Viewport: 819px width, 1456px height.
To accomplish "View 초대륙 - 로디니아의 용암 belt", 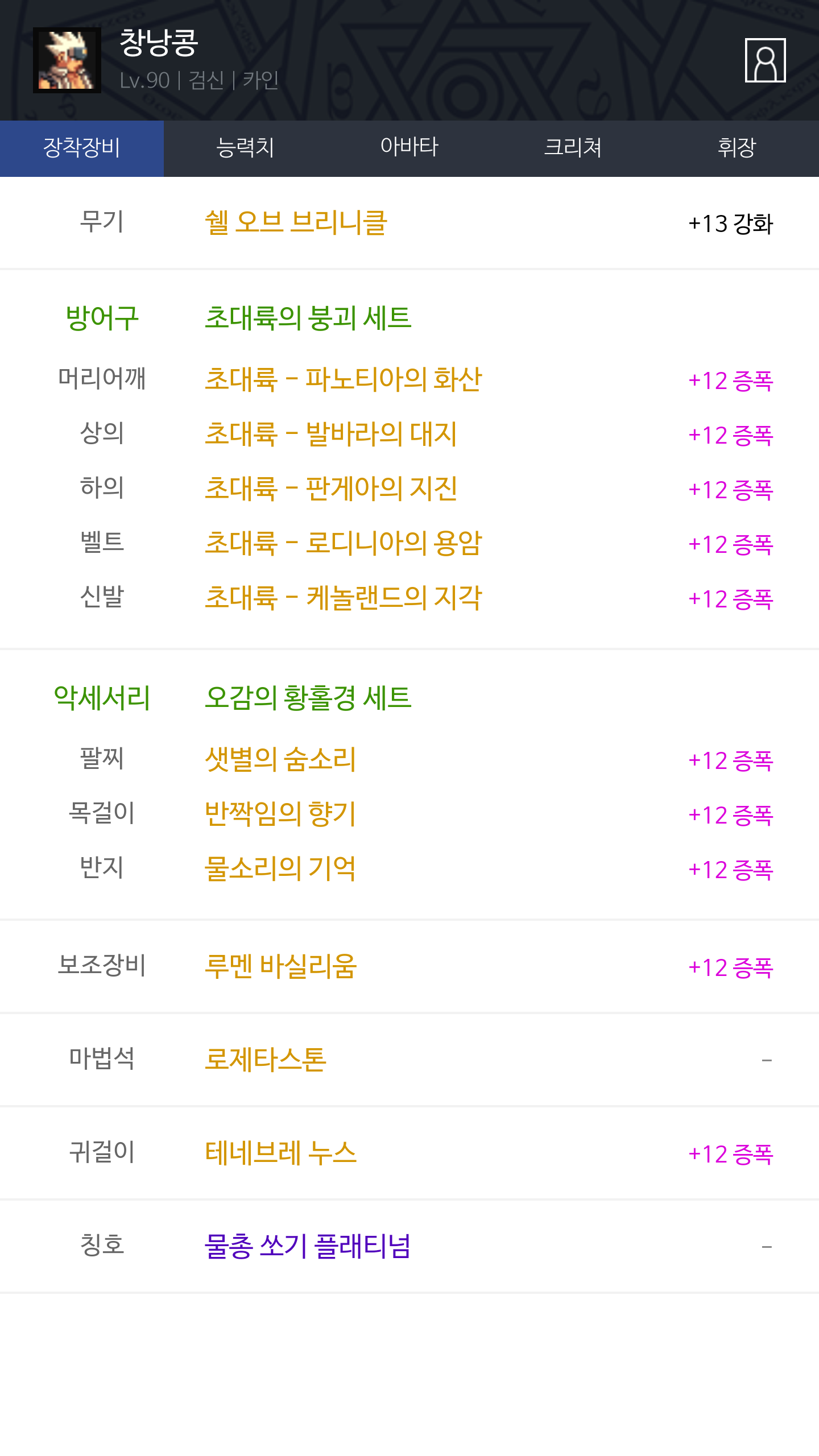I will tap(344, 543).
